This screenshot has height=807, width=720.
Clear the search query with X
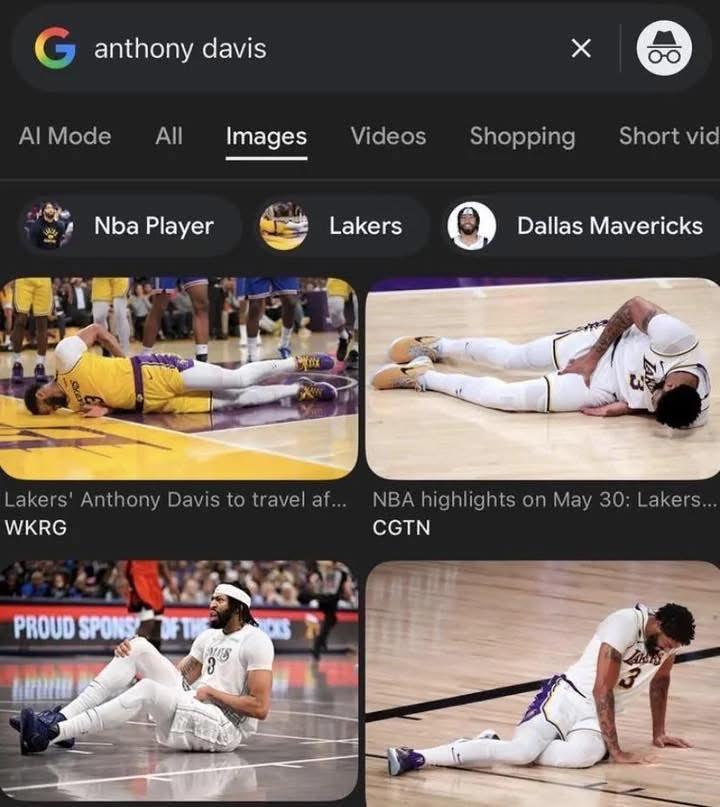point(581,48)
